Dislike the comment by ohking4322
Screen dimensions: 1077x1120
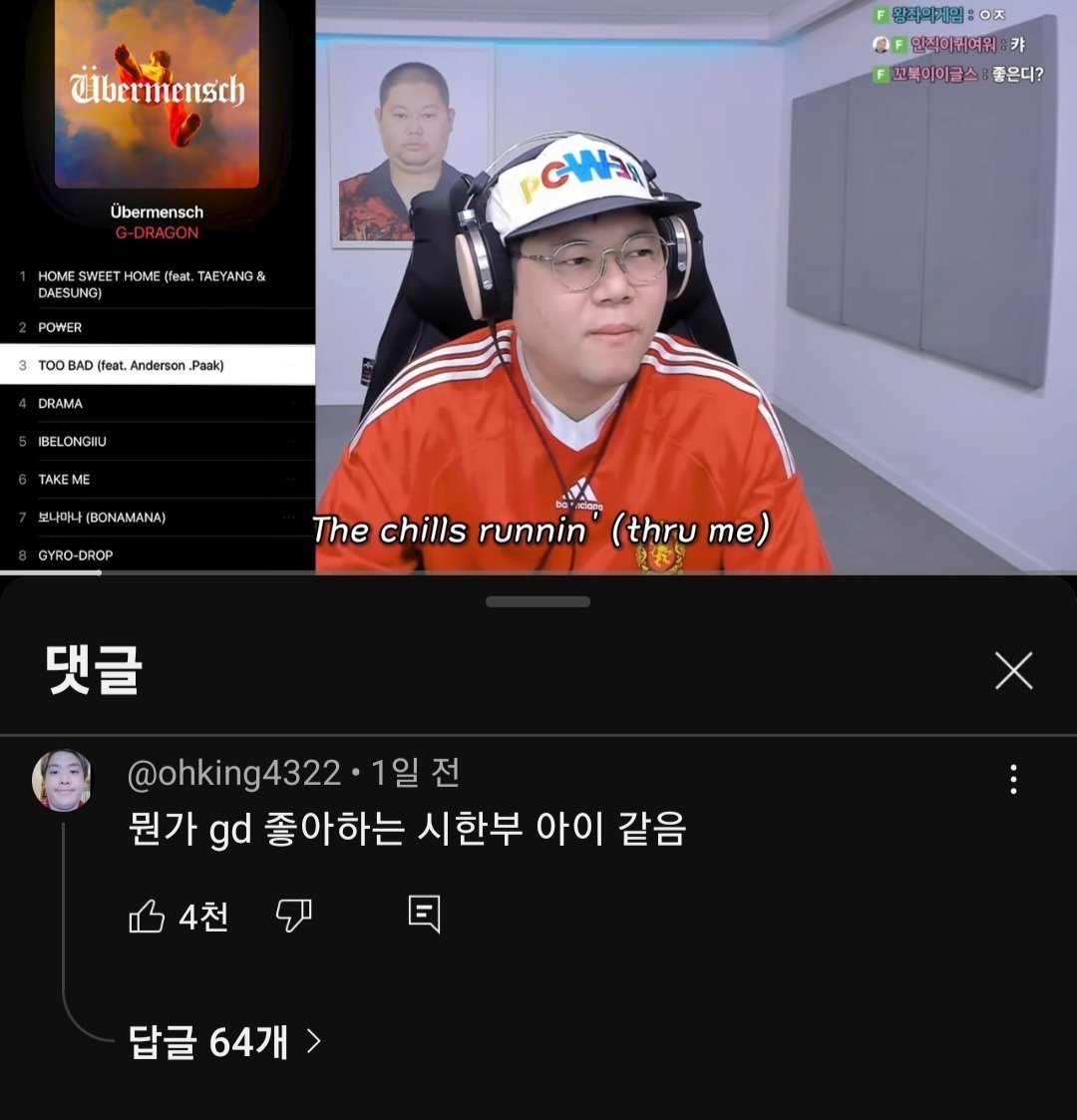[x=293, y=915]
